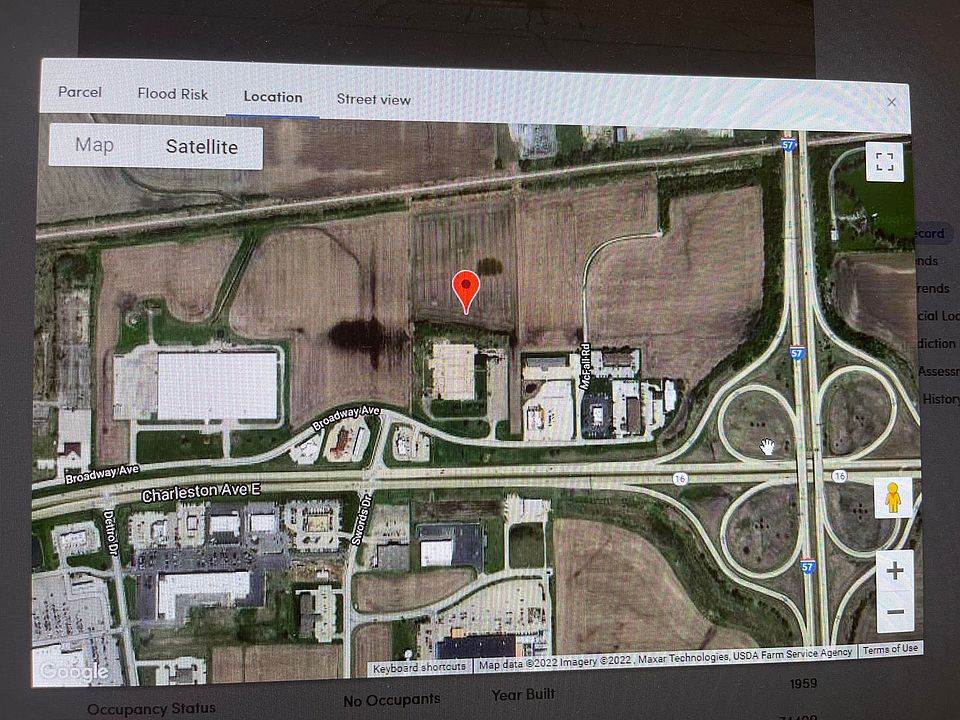This screenshot has height=720, width=960.
Task: Open the Terms of Use link
Action: pos(890,649)
